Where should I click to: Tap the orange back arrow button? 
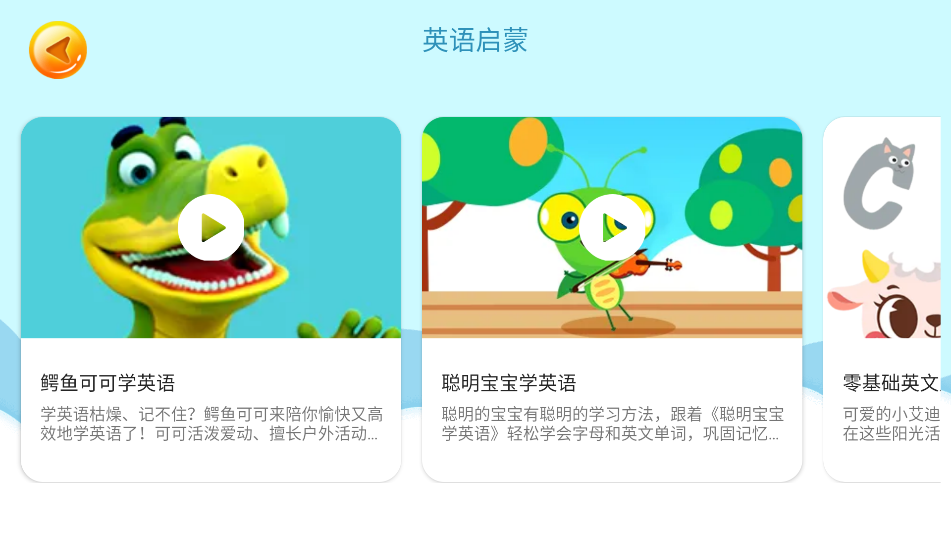[58, 50]
